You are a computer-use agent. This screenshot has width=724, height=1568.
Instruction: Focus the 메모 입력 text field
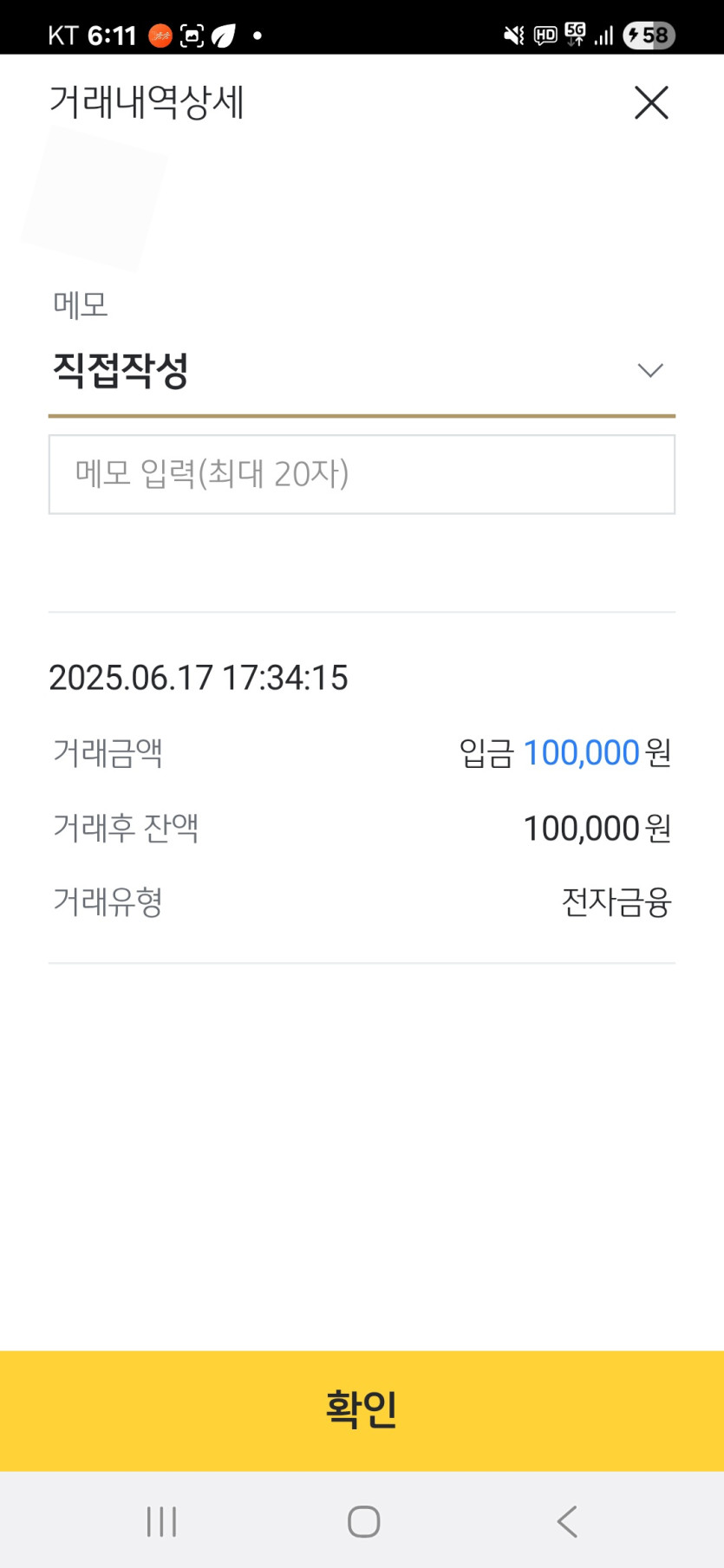coord(362,474)
